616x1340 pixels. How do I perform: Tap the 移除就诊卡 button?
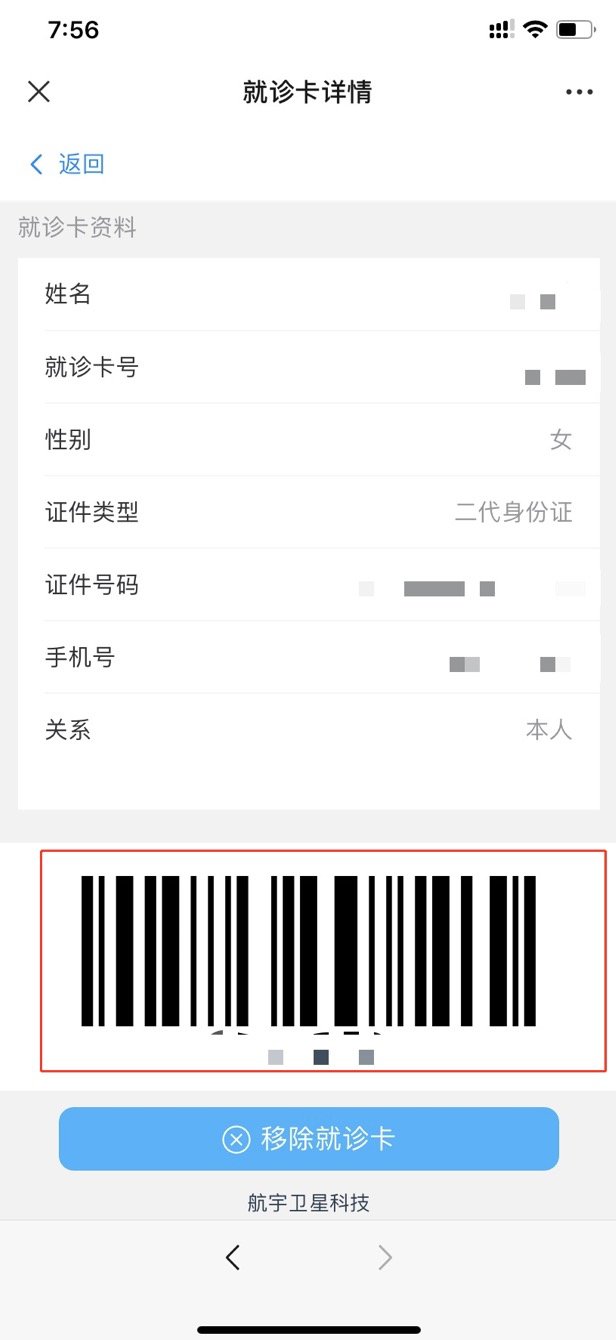(x=308, y=1139)
